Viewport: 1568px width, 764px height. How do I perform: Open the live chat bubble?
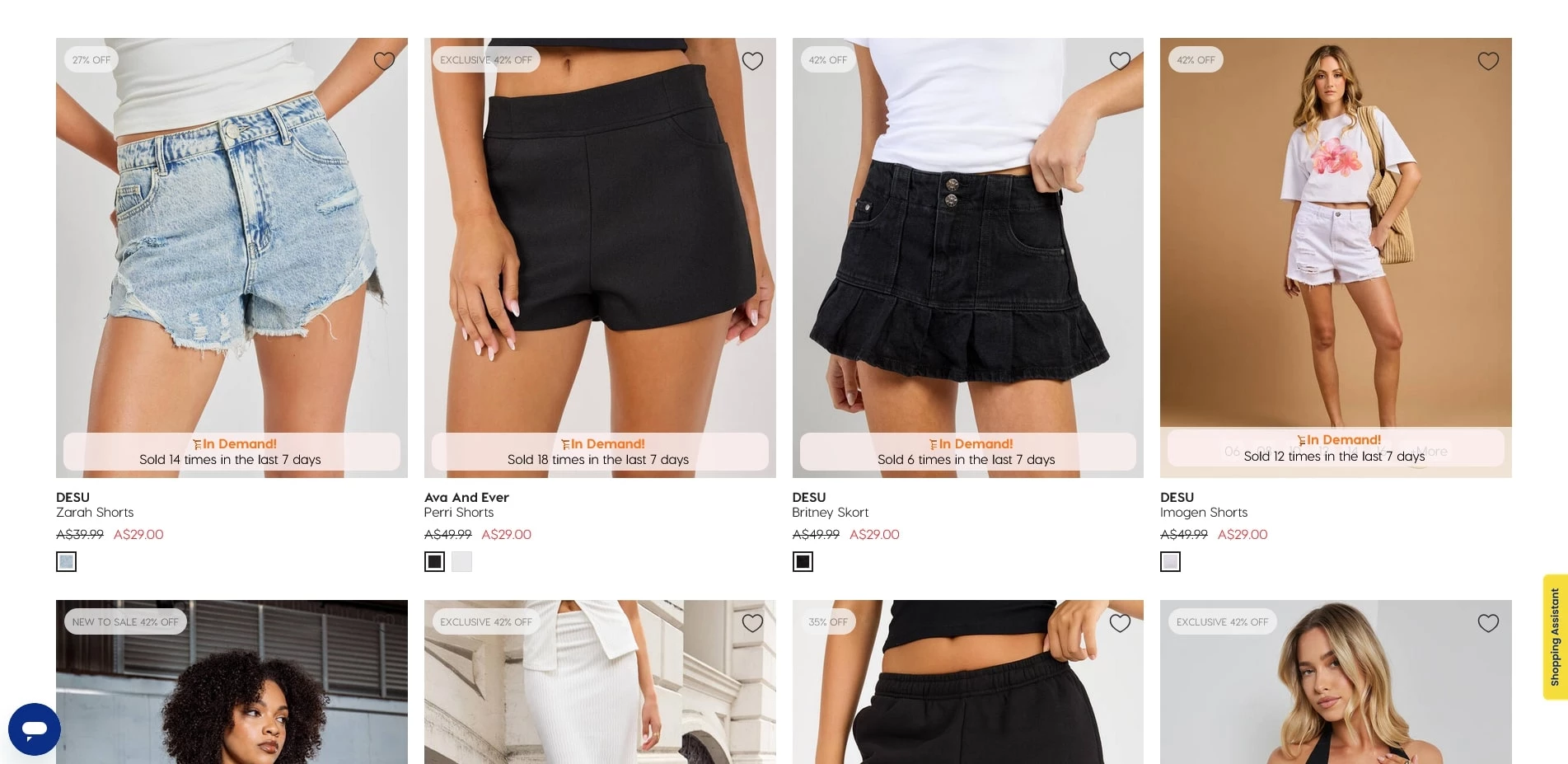click(x=35, y=729)
